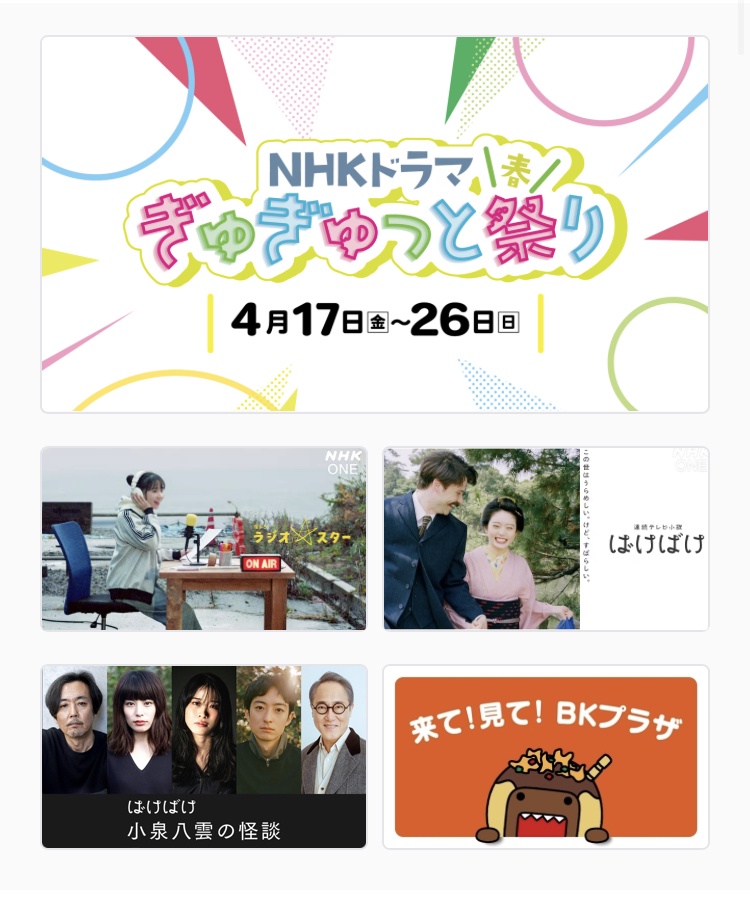View the ばけばけ serial drama card
The height and width of the screenshot is (902, 750).
point(546,539)
